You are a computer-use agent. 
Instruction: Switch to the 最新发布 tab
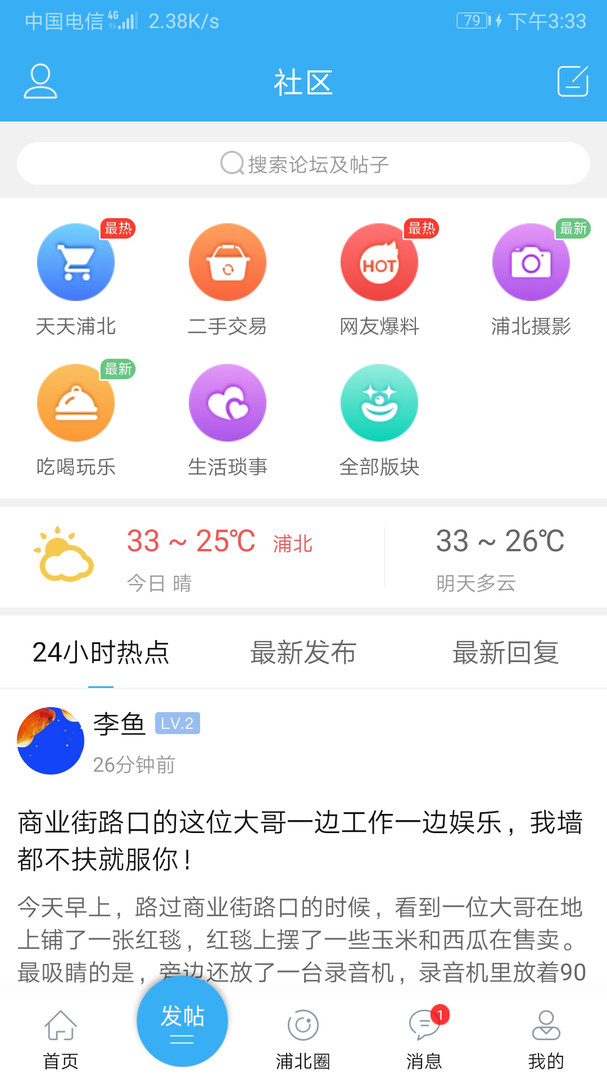pyautogui.click(x=303, y=653)
